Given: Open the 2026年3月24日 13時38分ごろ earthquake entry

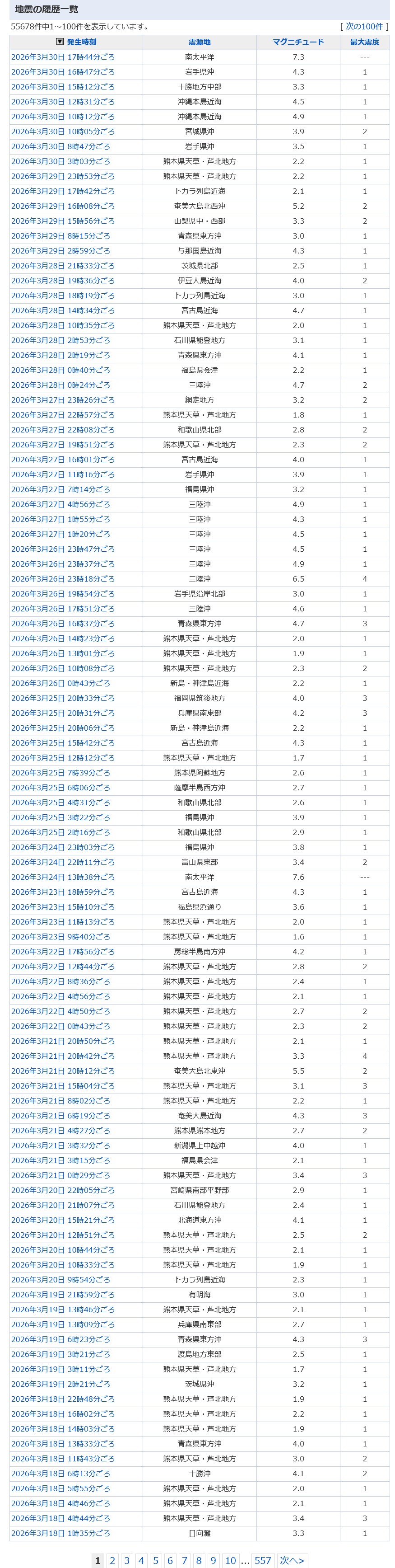Looking at the screenshot, I should click(63, 877).
